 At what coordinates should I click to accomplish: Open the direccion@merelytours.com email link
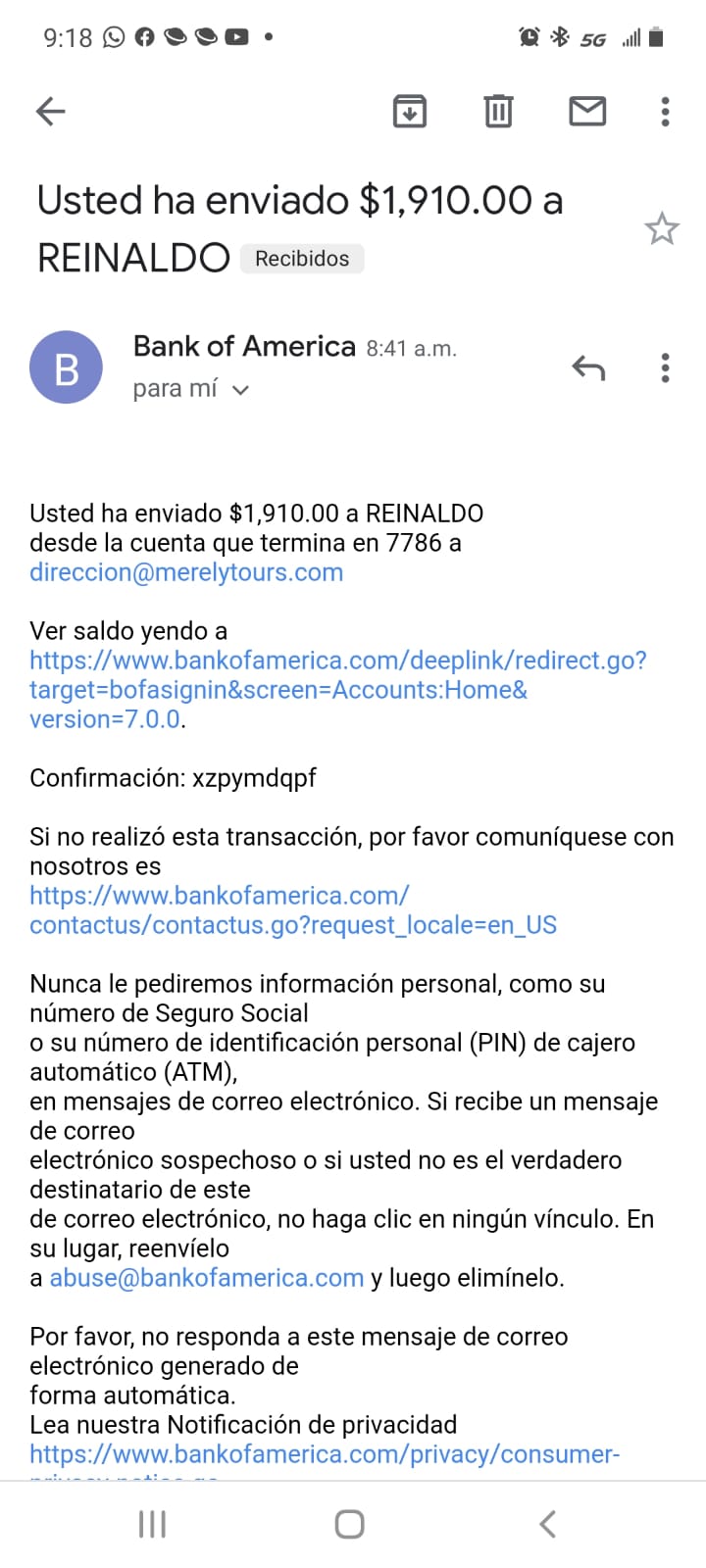coord(186,572)
